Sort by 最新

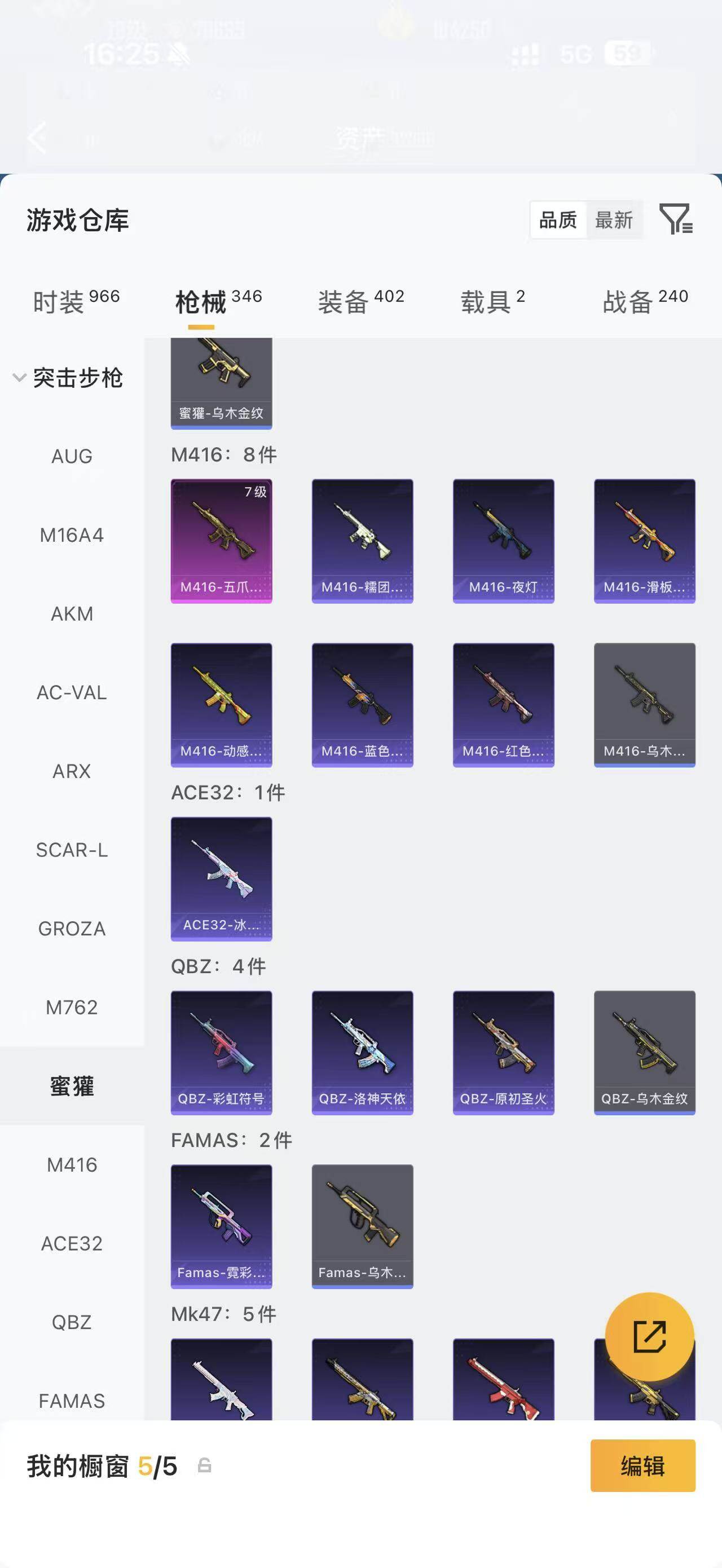click(x=614, y=220)
